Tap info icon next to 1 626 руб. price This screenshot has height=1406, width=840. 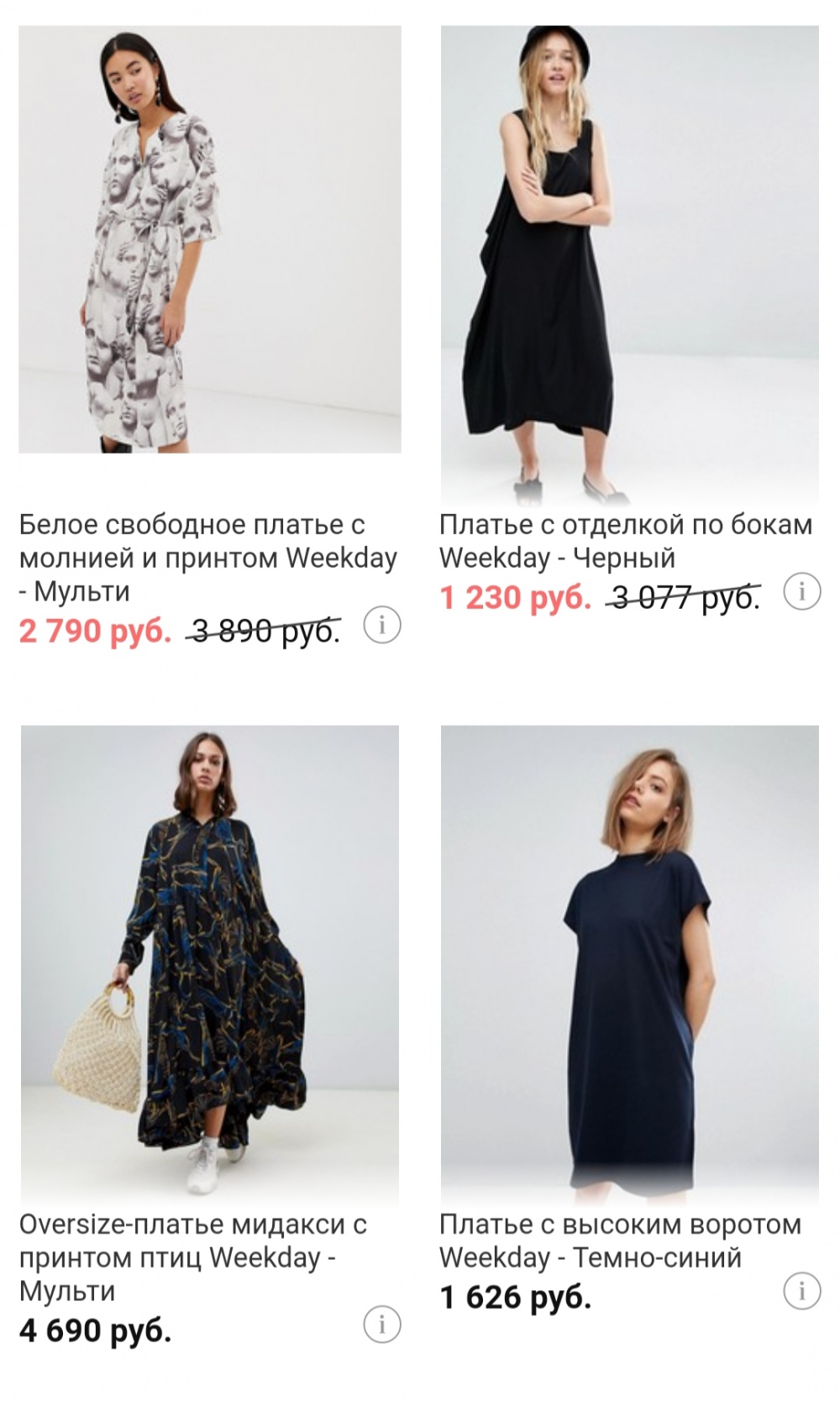[801, 1291]
